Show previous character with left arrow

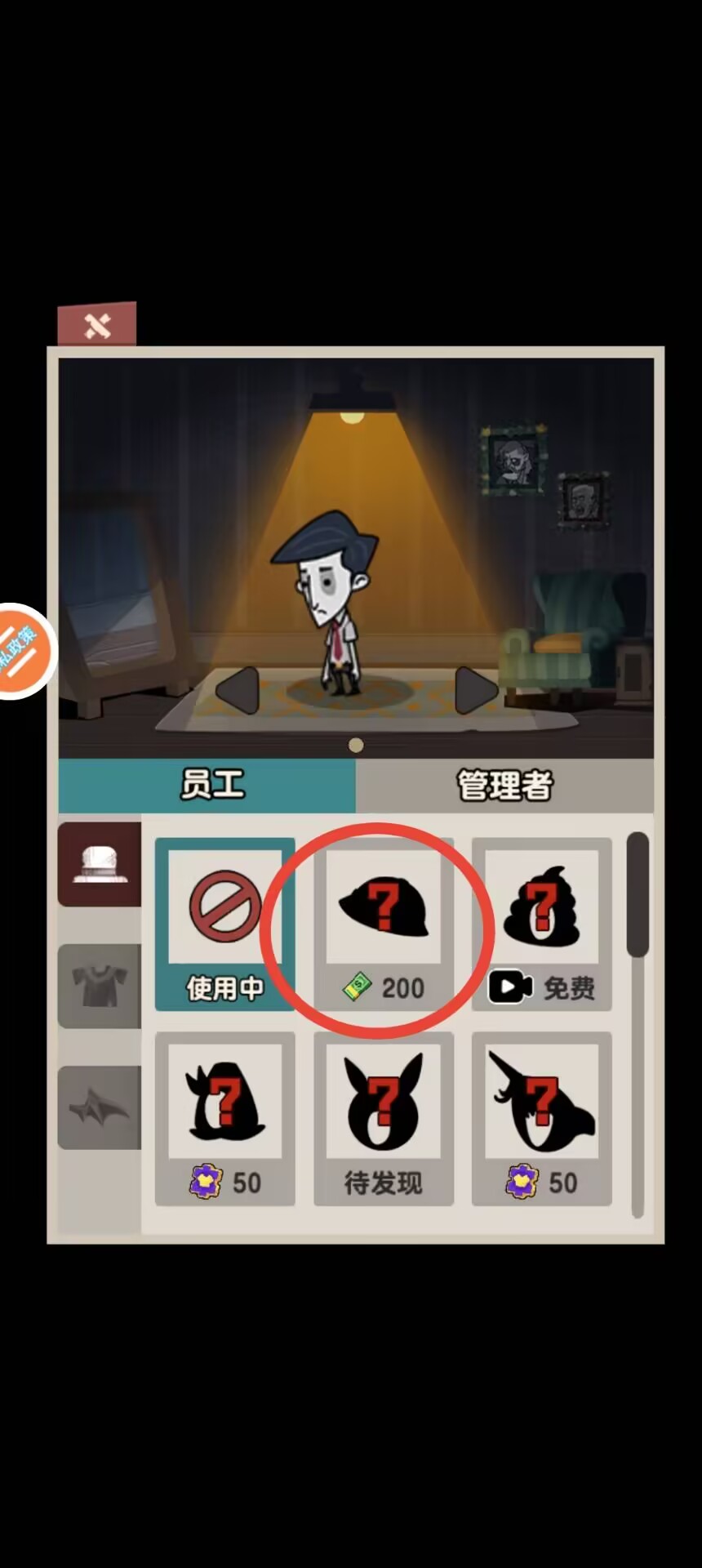[238, 691]
